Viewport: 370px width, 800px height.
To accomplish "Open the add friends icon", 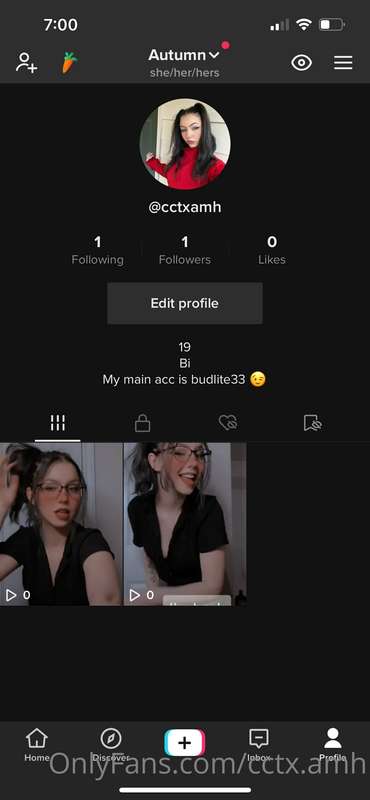I will (x=27, y=62).
